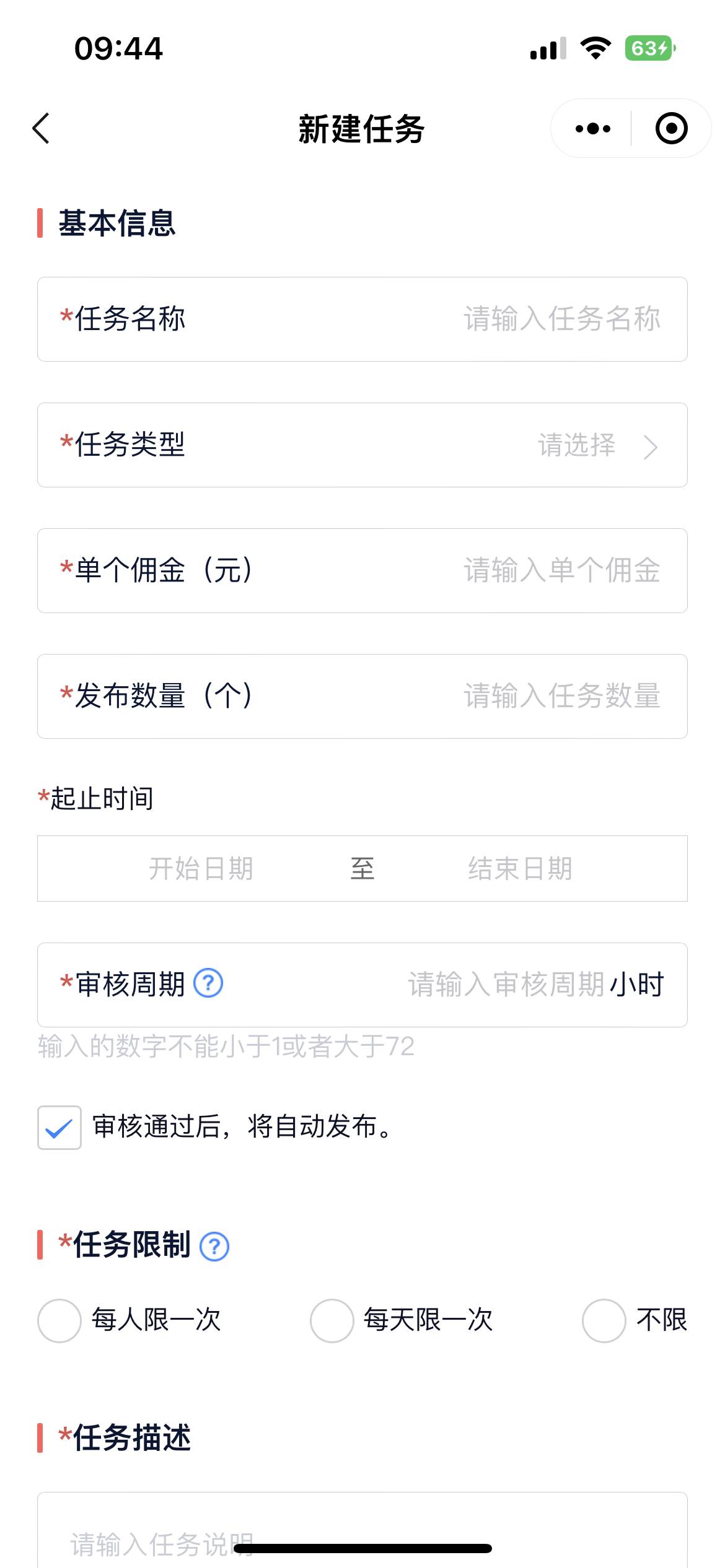
Task: Tap the 发布数量 input field
Action: pos(362,697)
